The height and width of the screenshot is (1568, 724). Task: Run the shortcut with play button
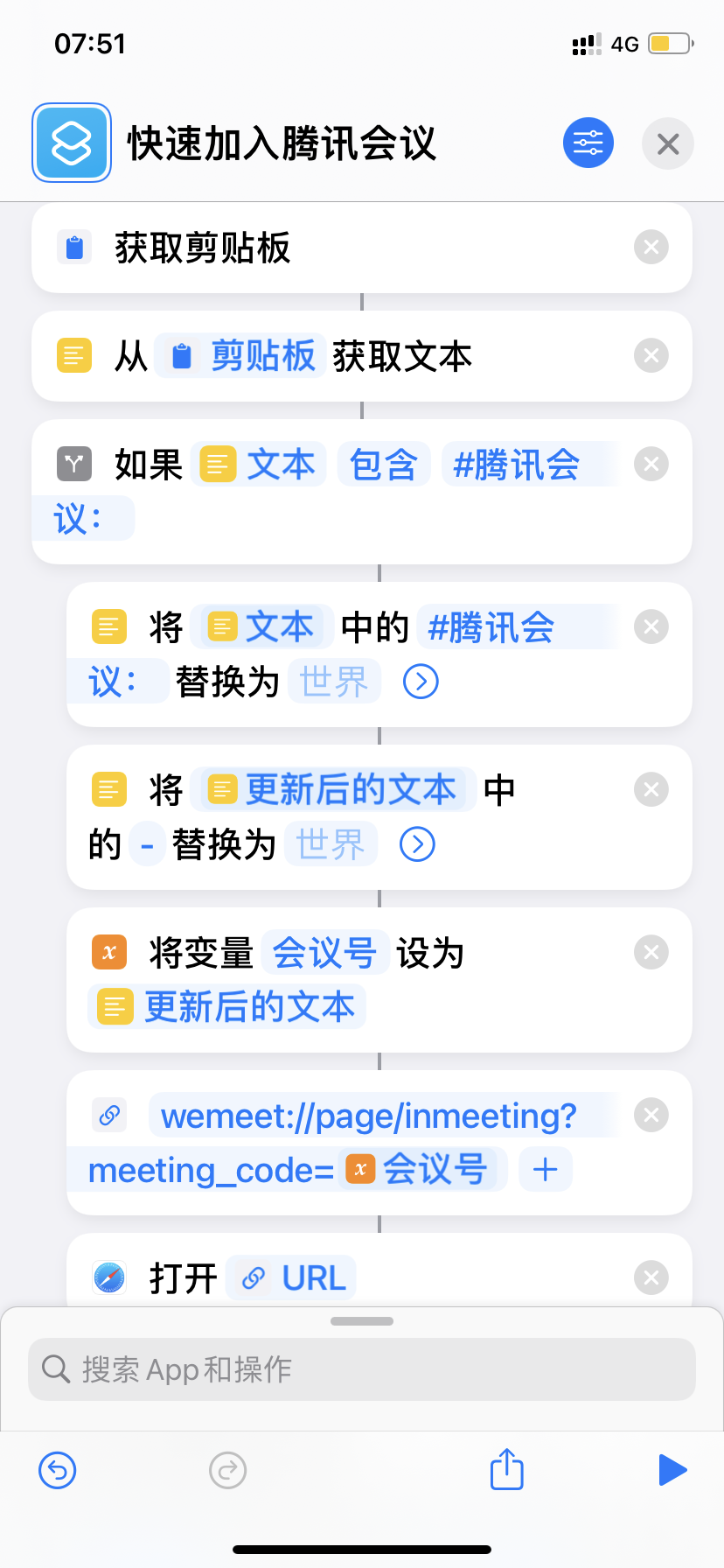(x=672, y=1470)
